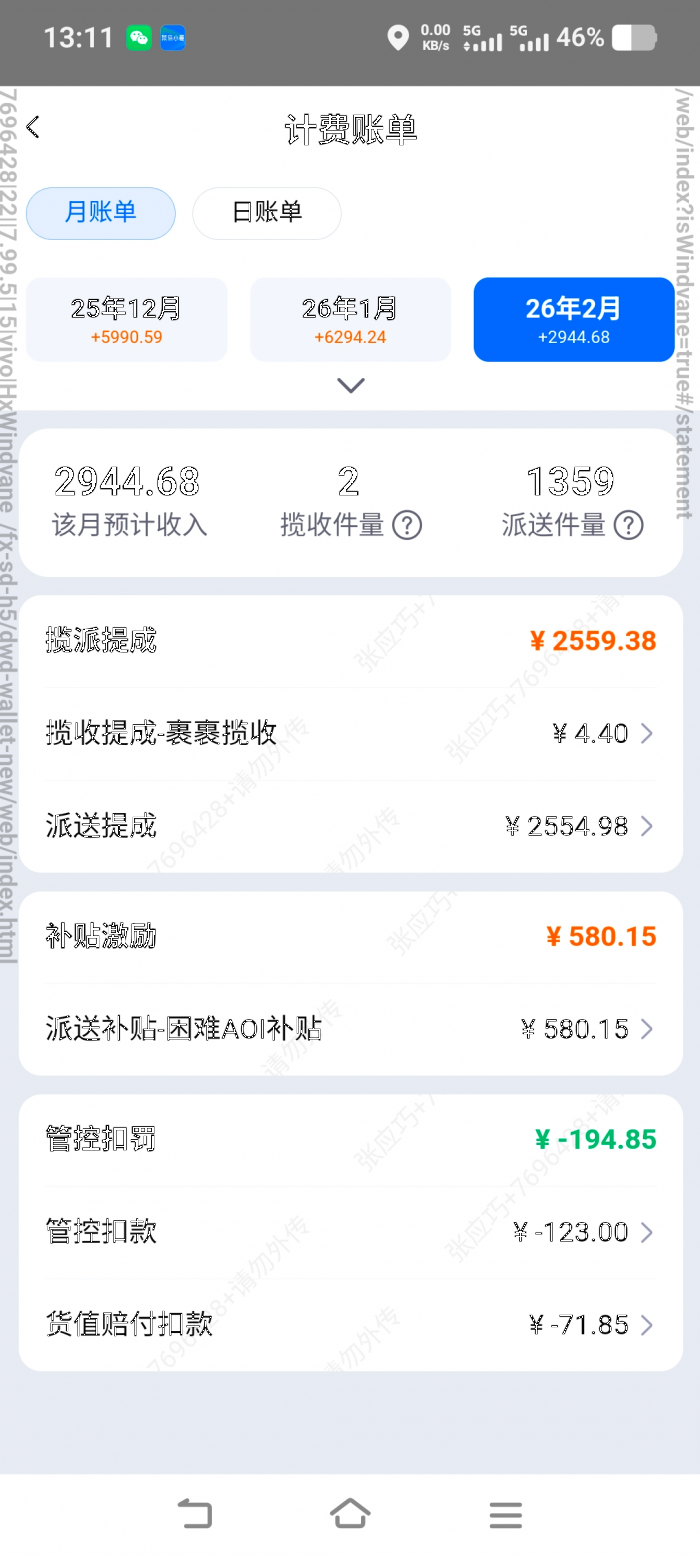This screenshot has width=700, height=1556.
Task: Open the help icon beside 派送件量
Action: [628, 525]
